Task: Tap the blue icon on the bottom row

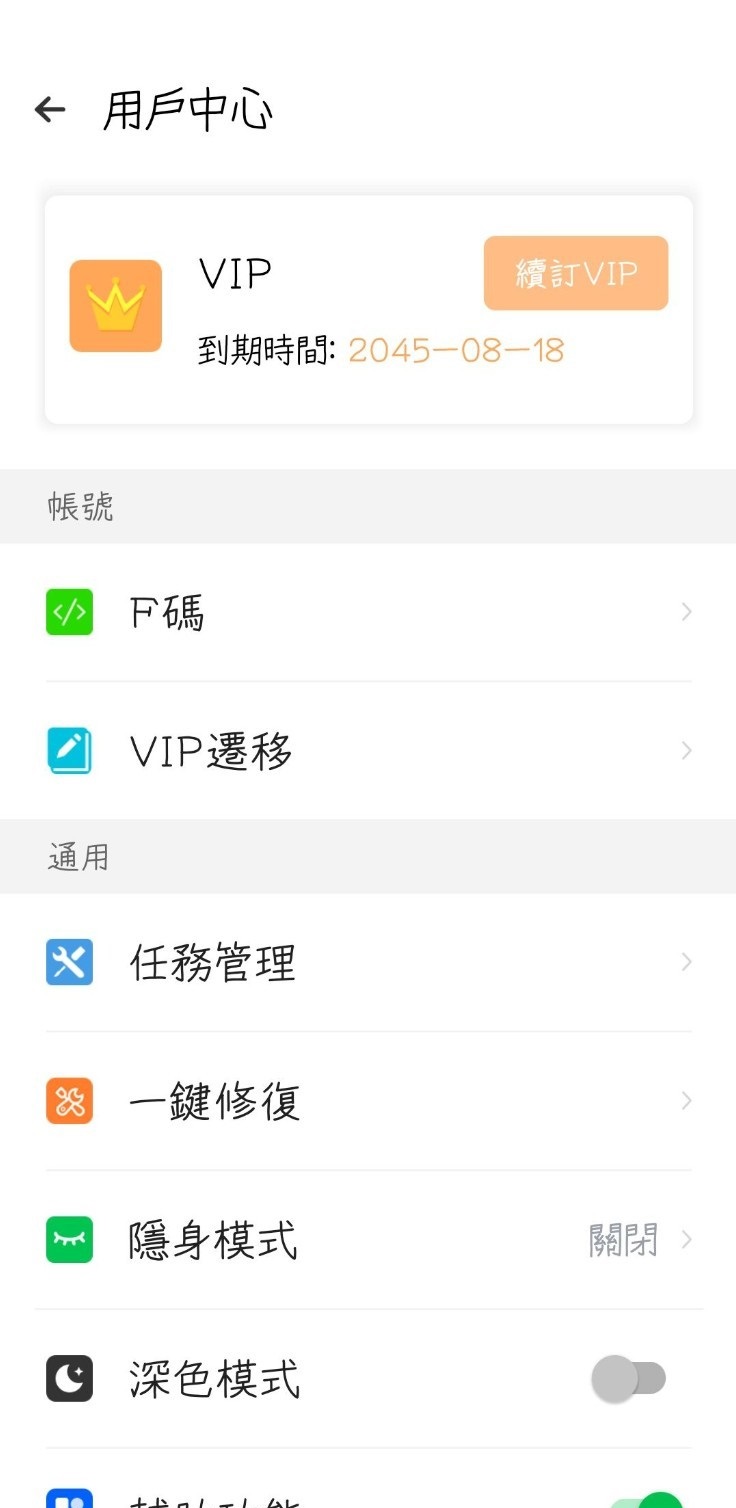Action: (68, 1496)
